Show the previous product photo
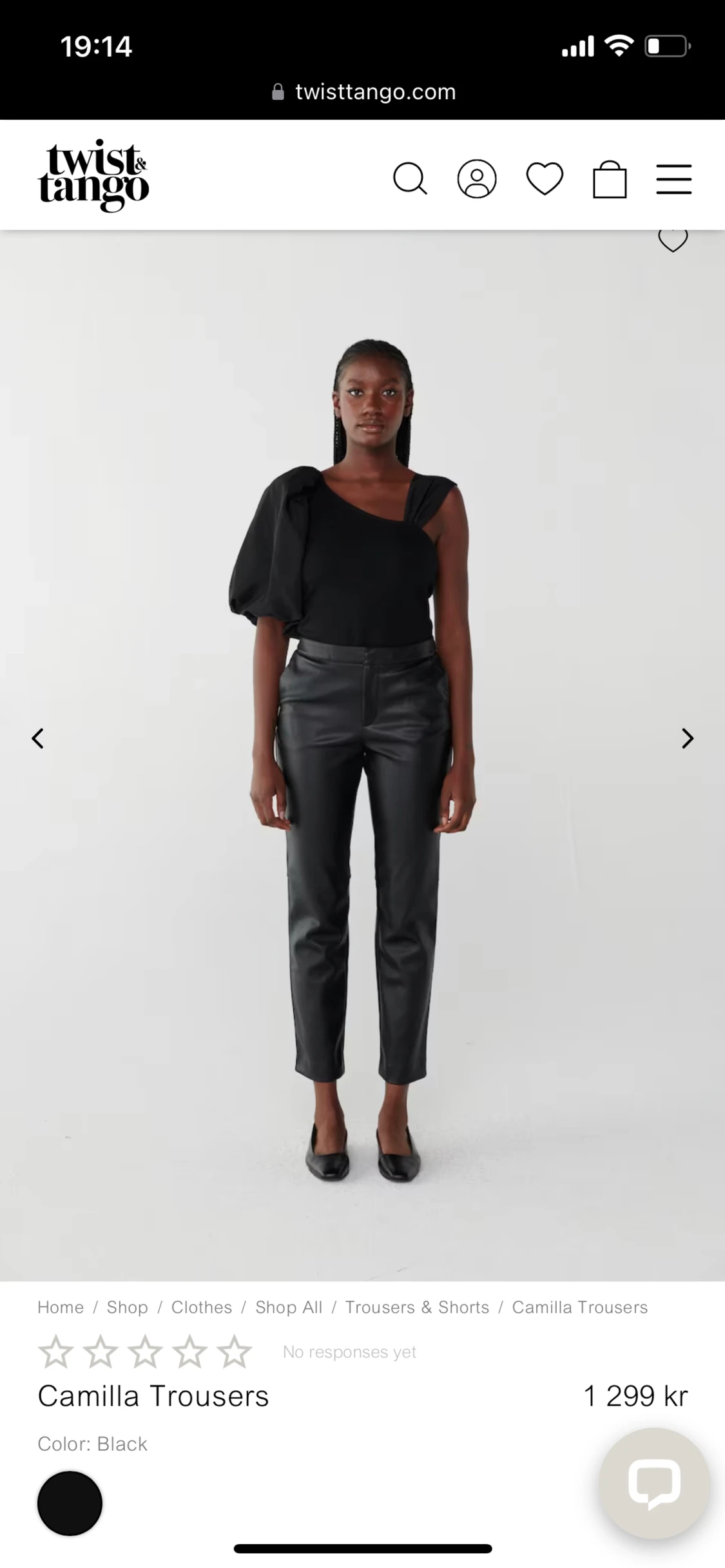 point(38,738)
